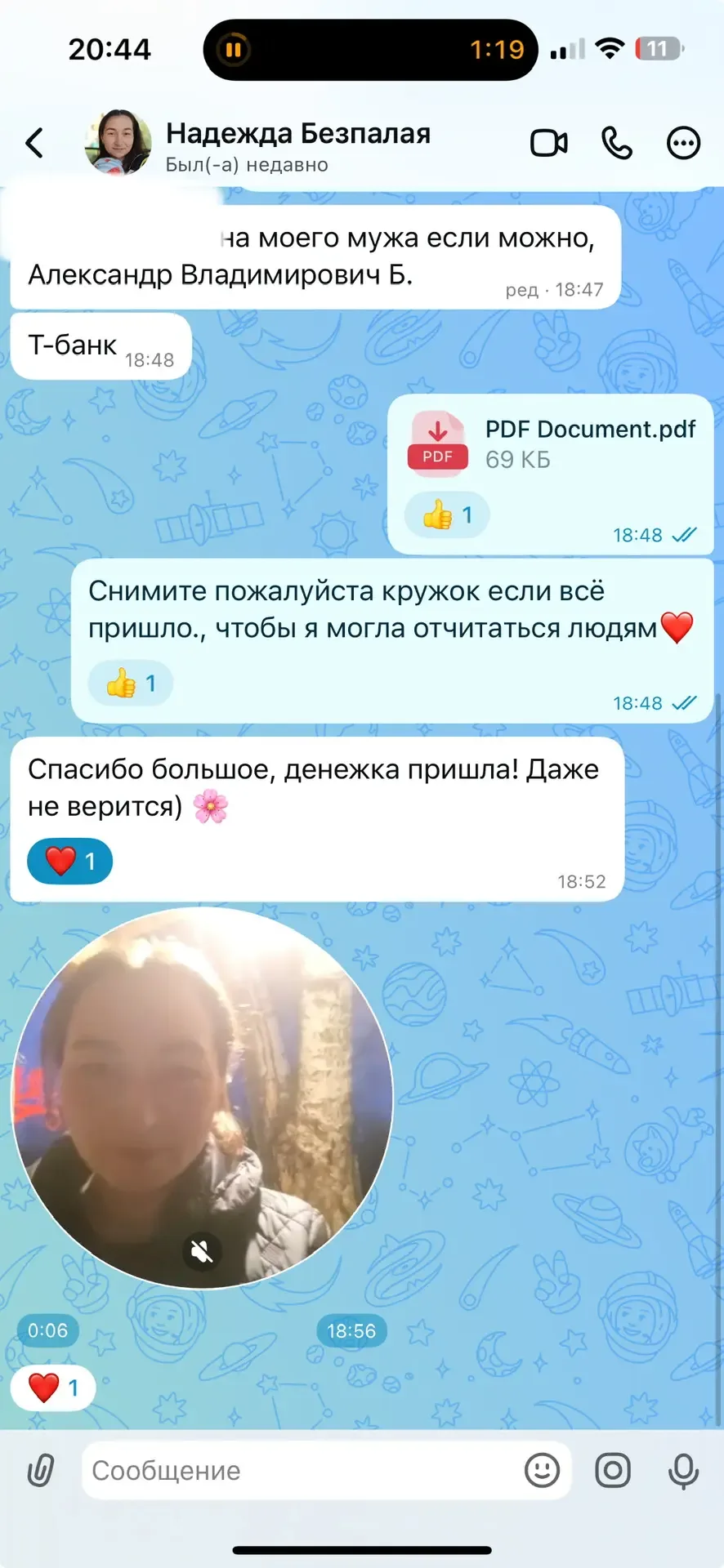
Task: Tap heart reaction under the video message
Action: [53, 1388]
